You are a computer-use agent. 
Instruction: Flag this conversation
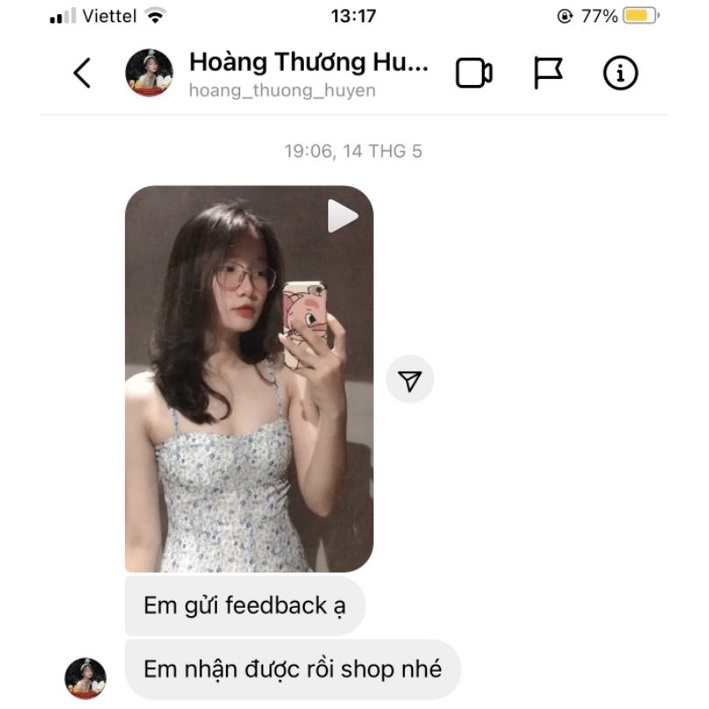(x=547, y=73)
